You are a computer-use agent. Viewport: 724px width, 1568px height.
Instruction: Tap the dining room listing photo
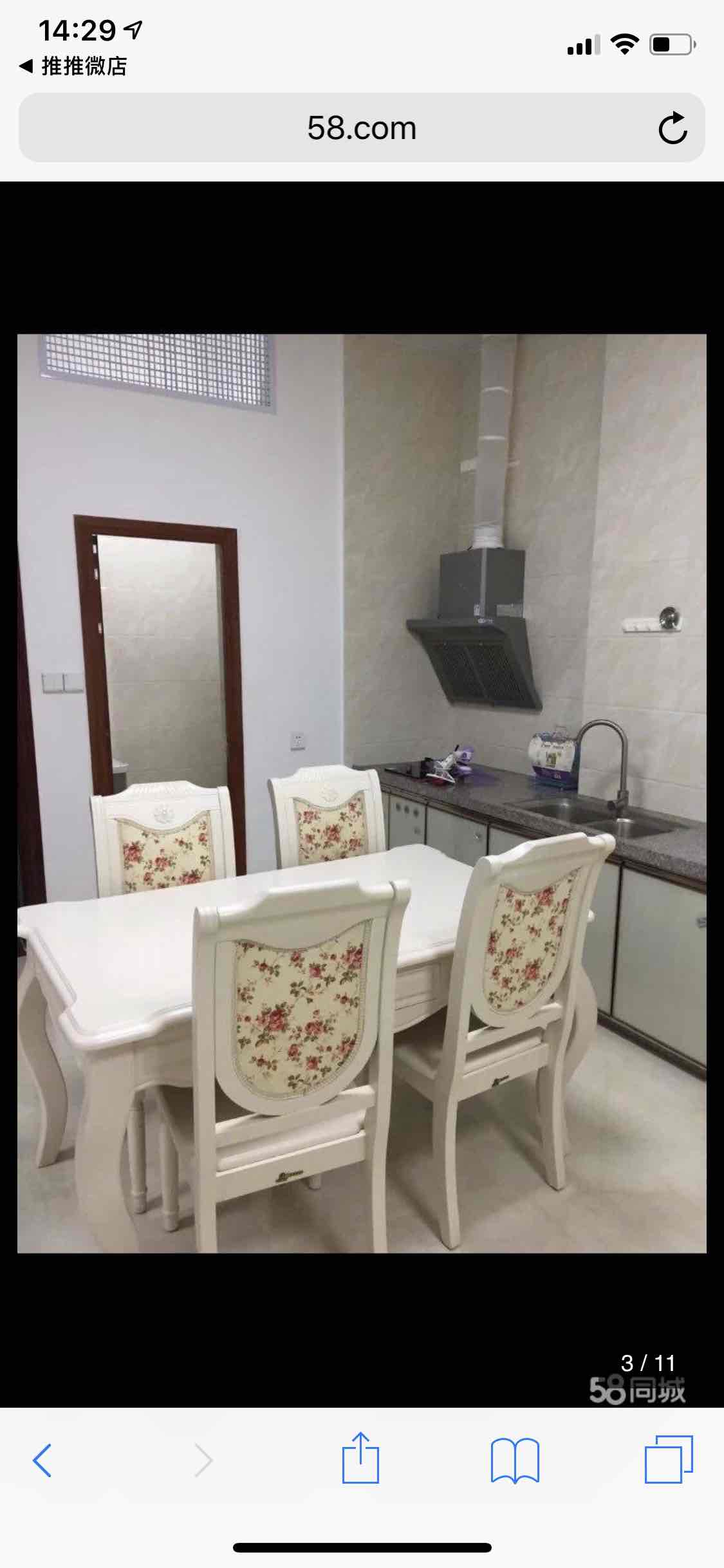point(362,793)
